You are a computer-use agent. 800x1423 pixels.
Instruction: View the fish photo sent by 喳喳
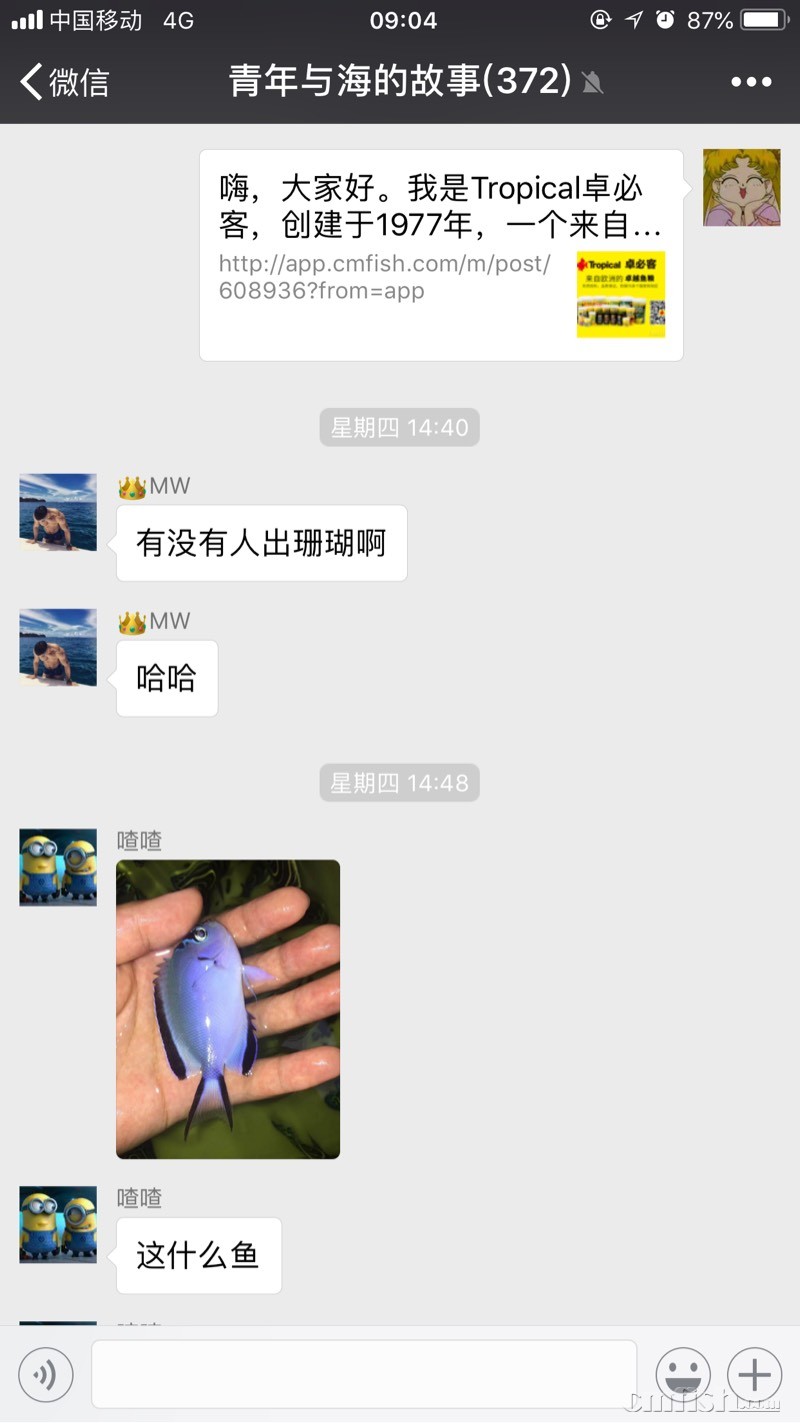tap(228, 1009)
